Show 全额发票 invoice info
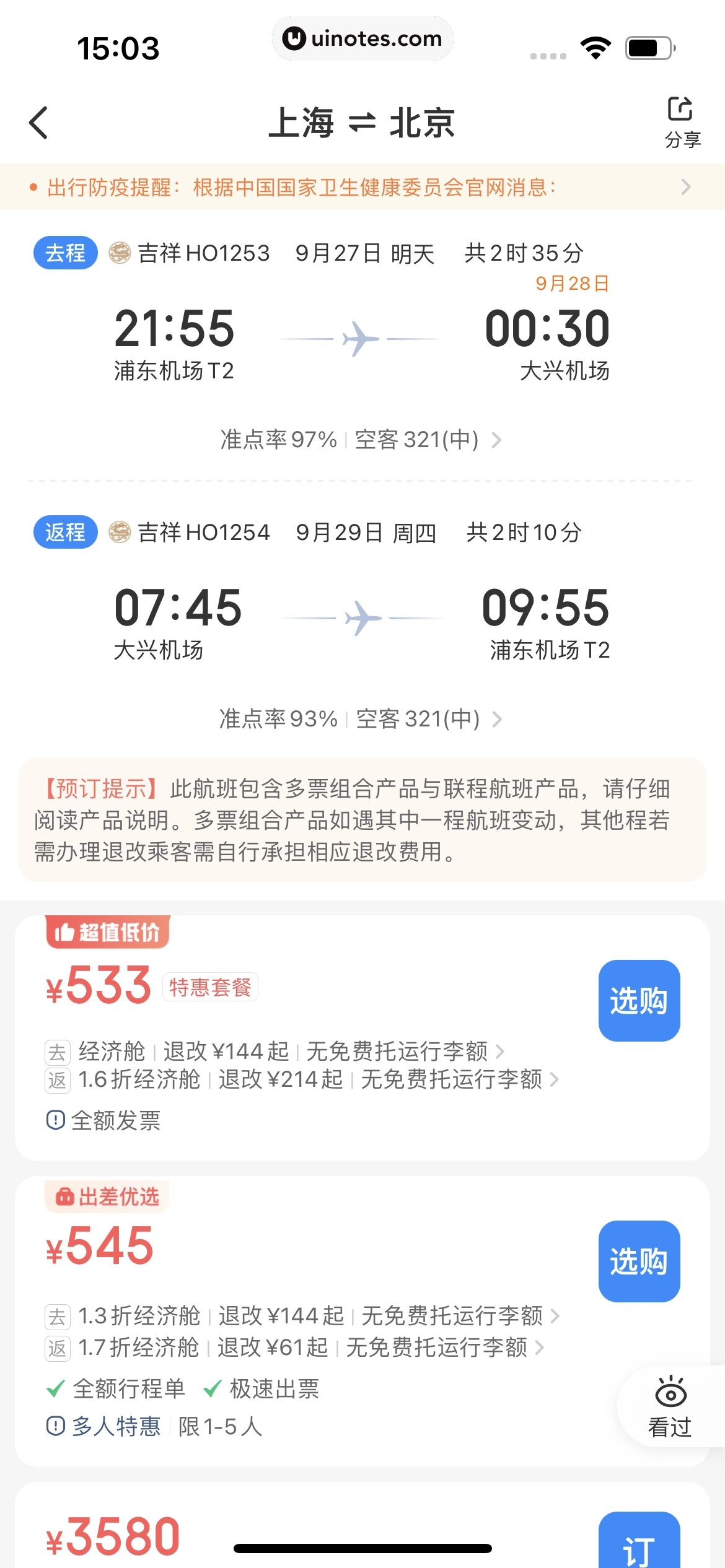The image size is (725, 1568). tap(104, 1120)
